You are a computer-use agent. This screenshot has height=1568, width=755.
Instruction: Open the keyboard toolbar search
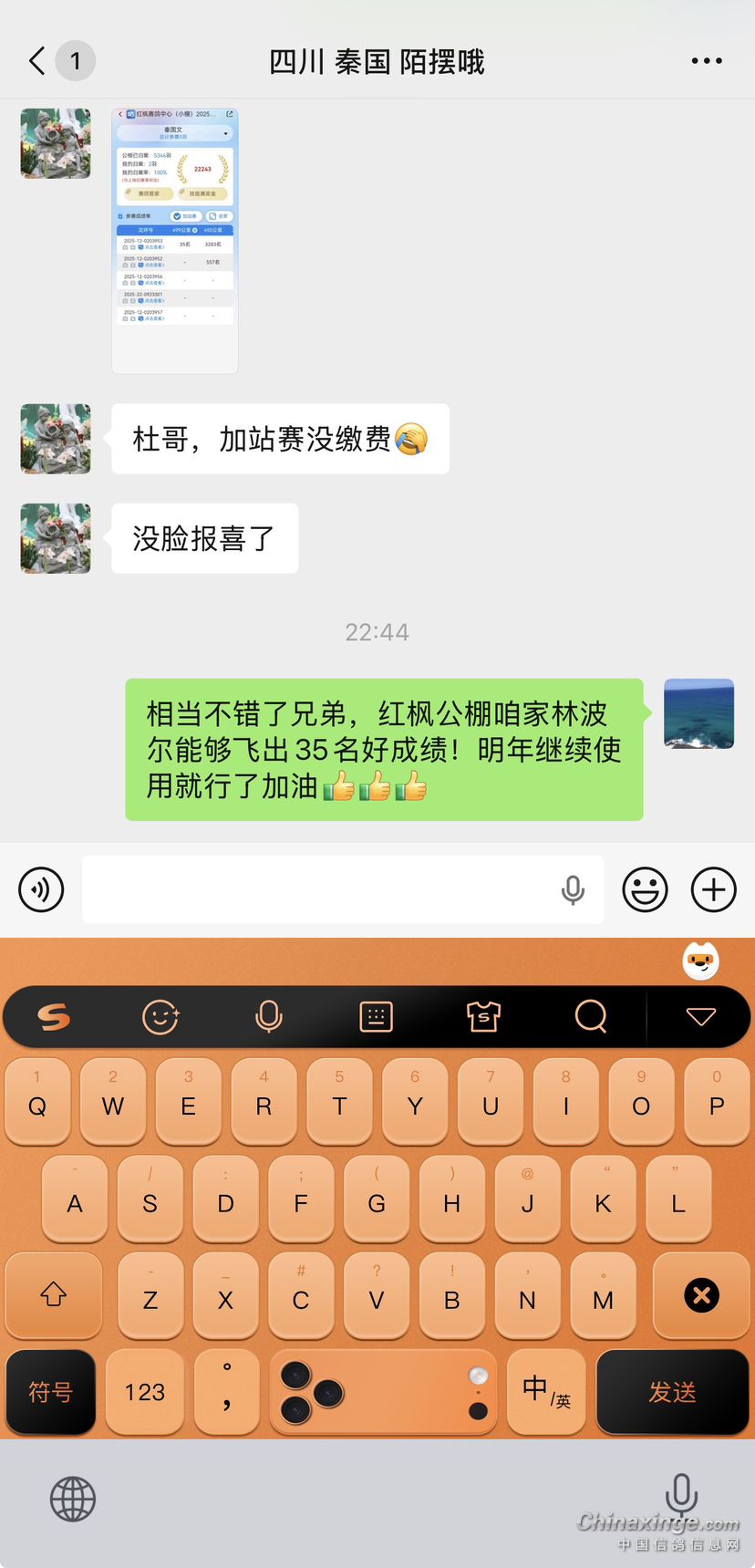[591, 1016]
